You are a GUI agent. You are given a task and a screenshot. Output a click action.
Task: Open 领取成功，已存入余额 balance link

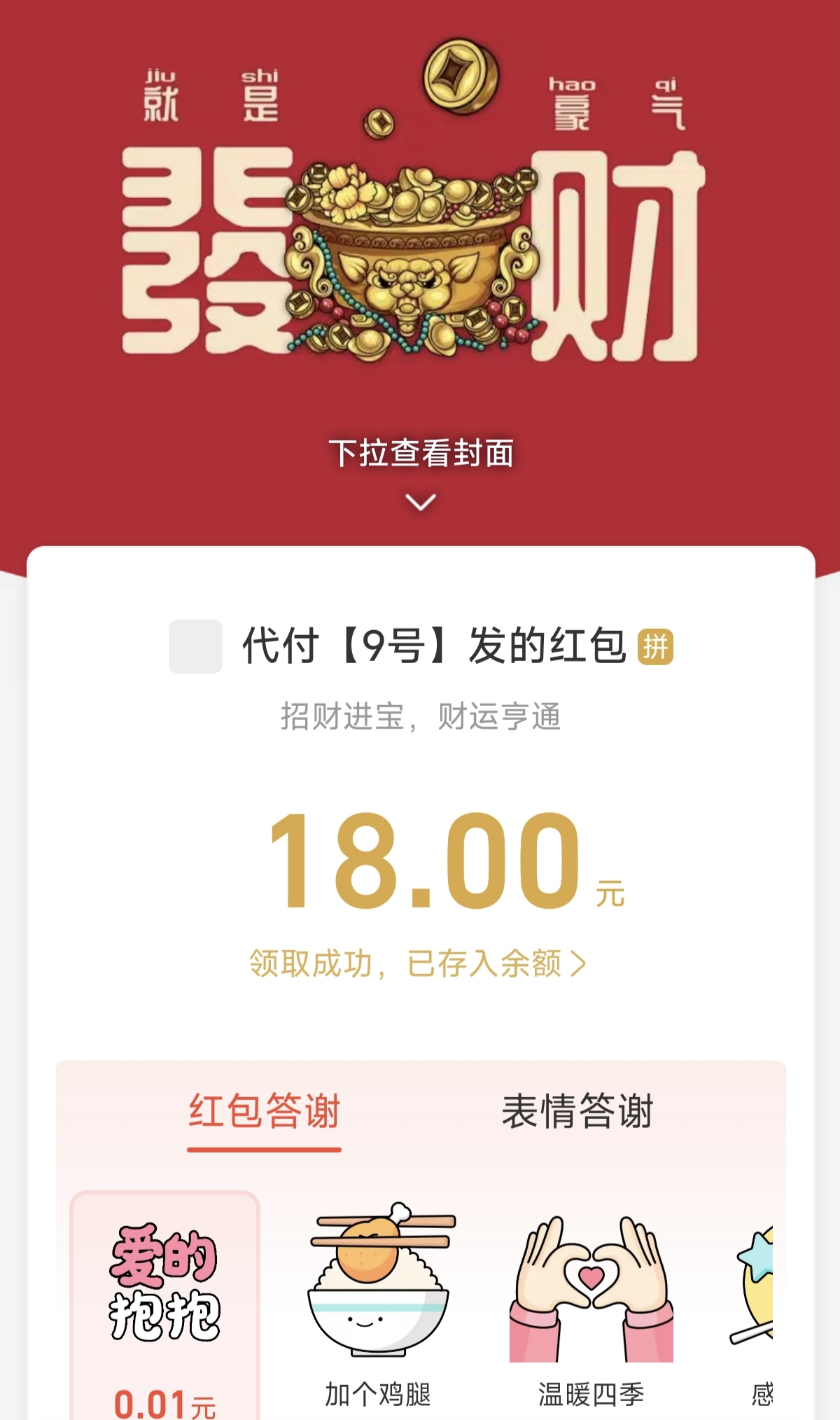418,963
